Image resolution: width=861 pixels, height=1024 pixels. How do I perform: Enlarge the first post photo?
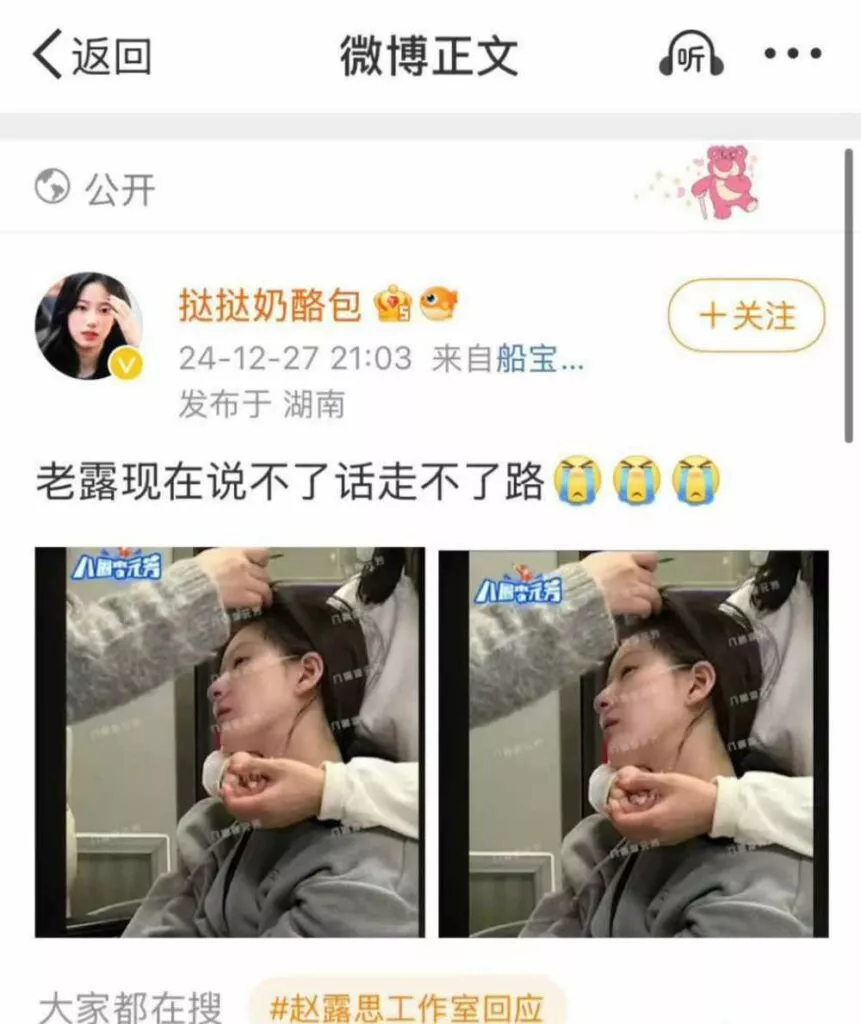(229, 742)
